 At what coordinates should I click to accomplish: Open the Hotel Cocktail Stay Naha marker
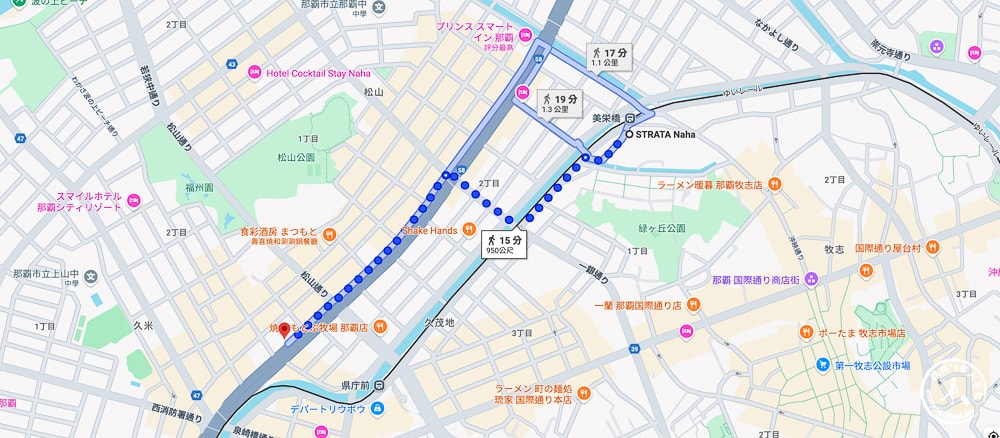(x=254, y=71)
